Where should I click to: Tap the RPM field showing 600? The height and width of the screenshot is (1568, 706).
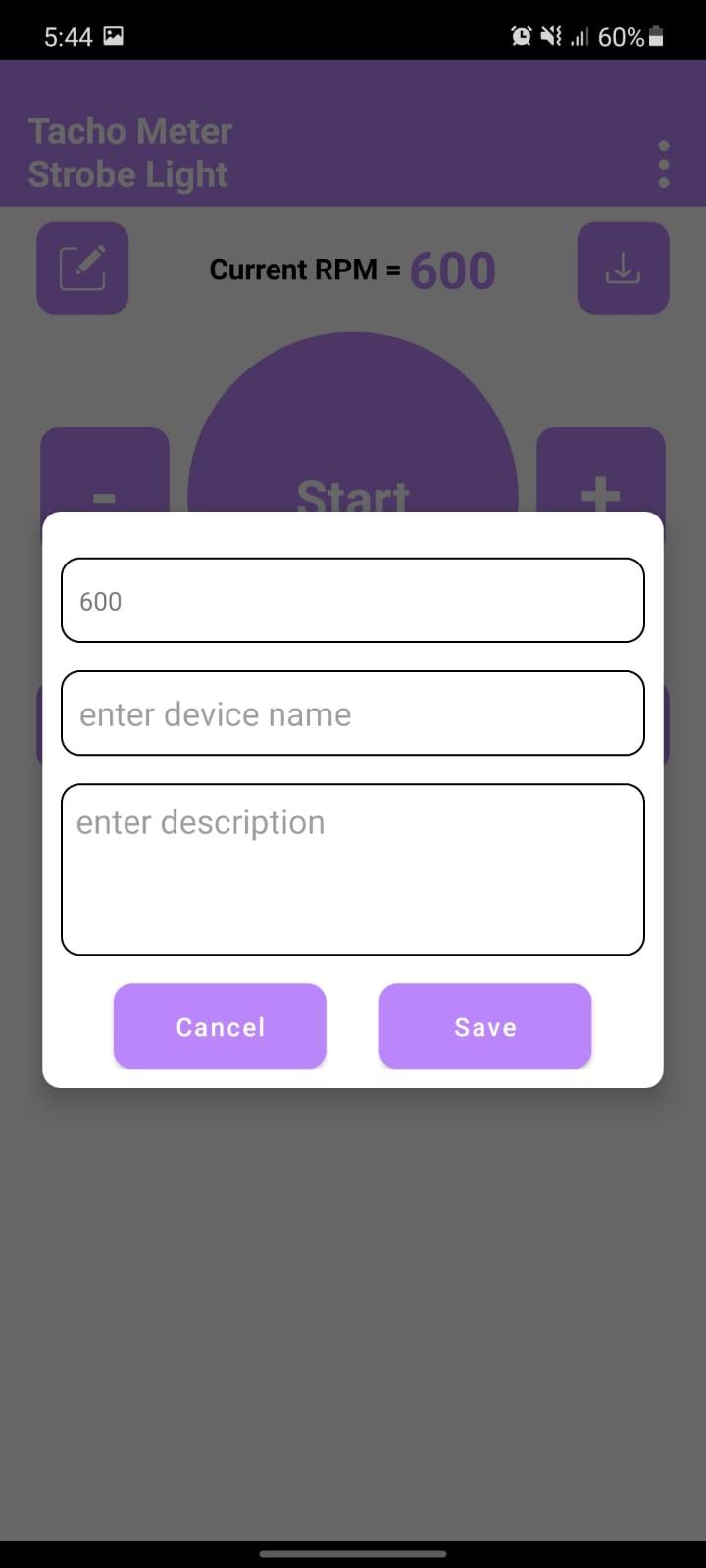click(x=353, y=600)
